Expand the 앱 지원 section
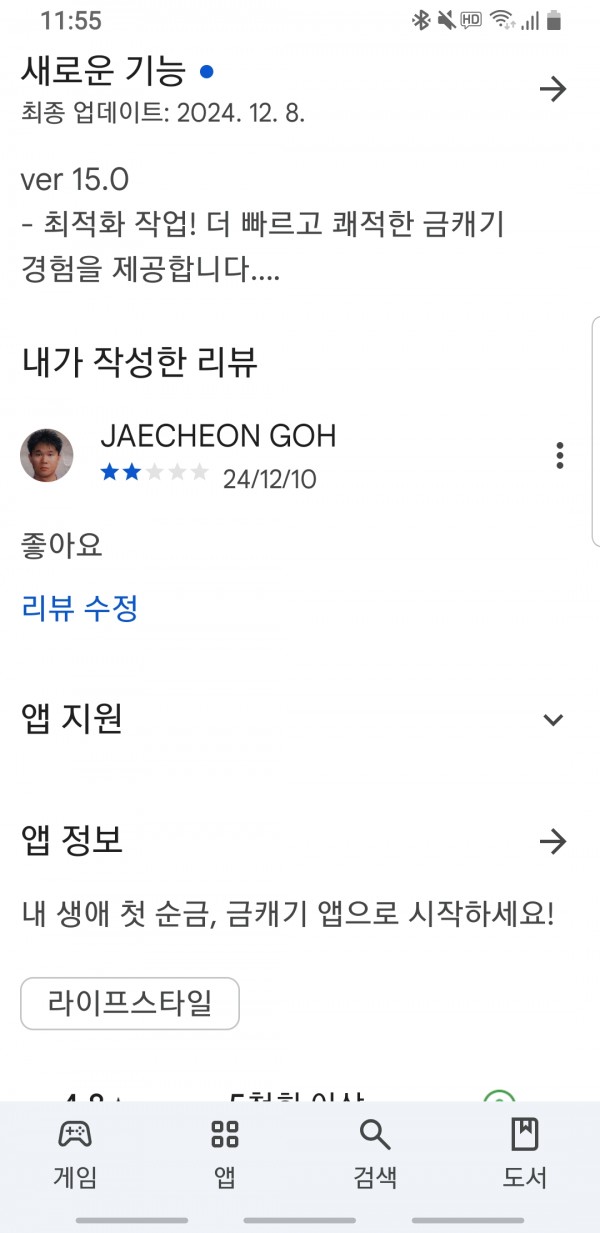The width and height of the screenshot is (600, 1233). [x=553, y=720]
